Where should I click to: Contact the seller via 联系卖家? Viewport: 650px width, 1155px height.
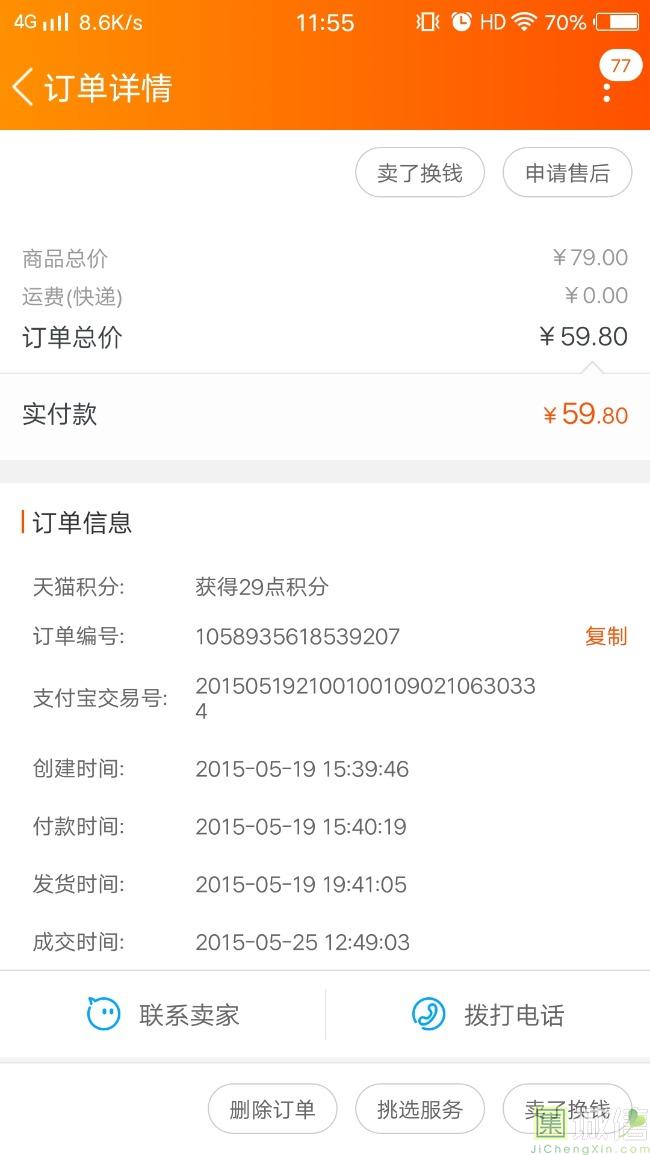163,1015
